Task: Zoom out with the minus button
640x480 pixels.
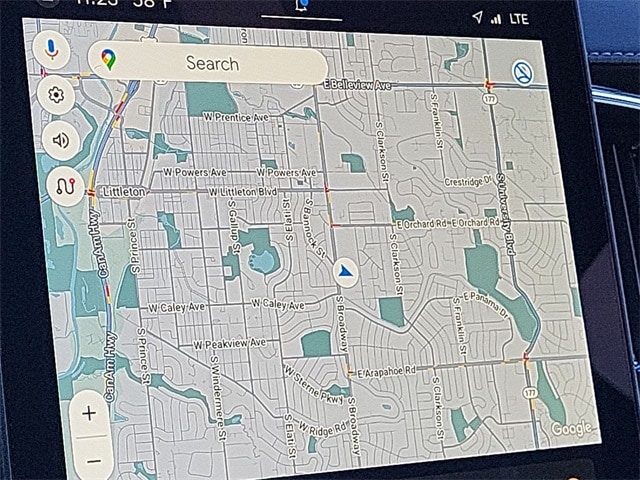Action: pyautogui.click(x=93, y=460)
